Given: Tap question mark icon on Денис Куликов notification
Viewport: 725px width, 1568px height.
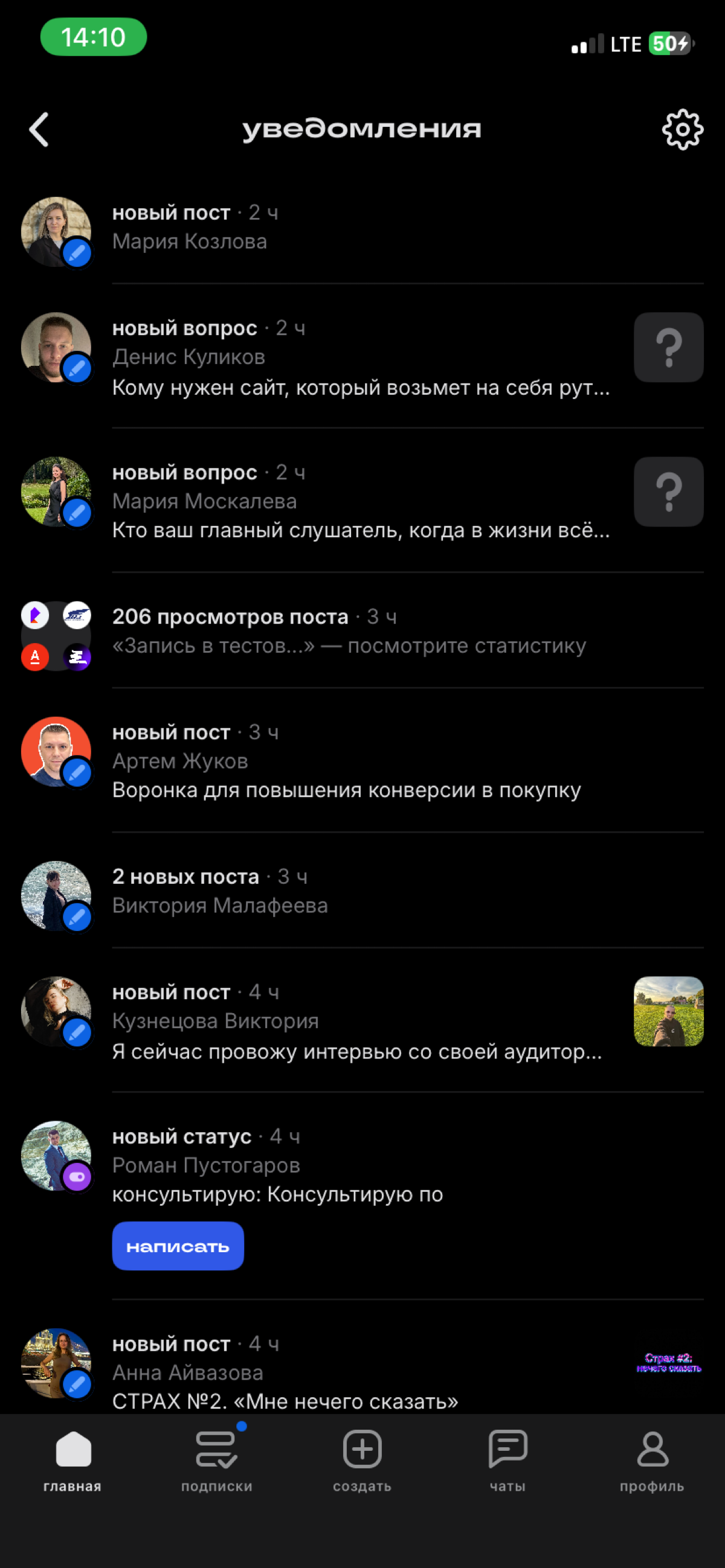Looking at the screenshot, I should 668,348.
